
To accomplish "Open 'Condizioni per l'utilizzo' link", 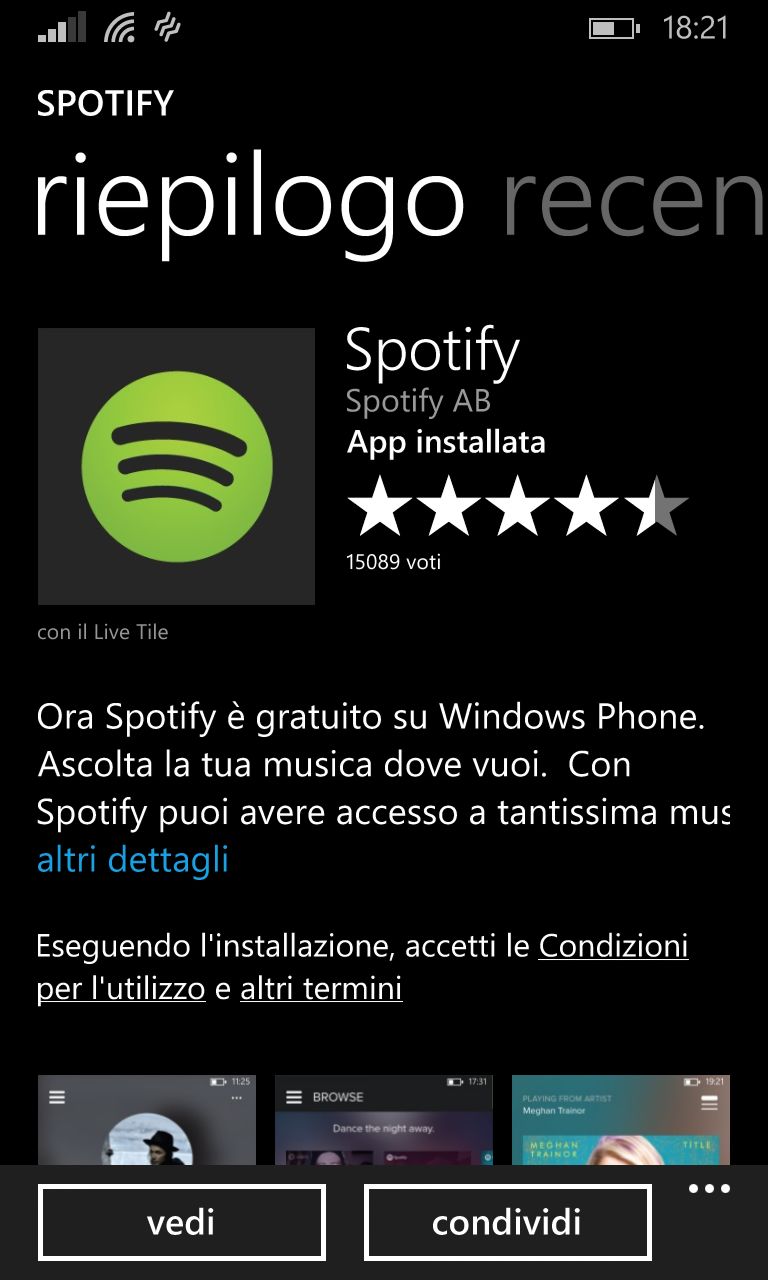I will pyautogui.click(x=612, y=946).
